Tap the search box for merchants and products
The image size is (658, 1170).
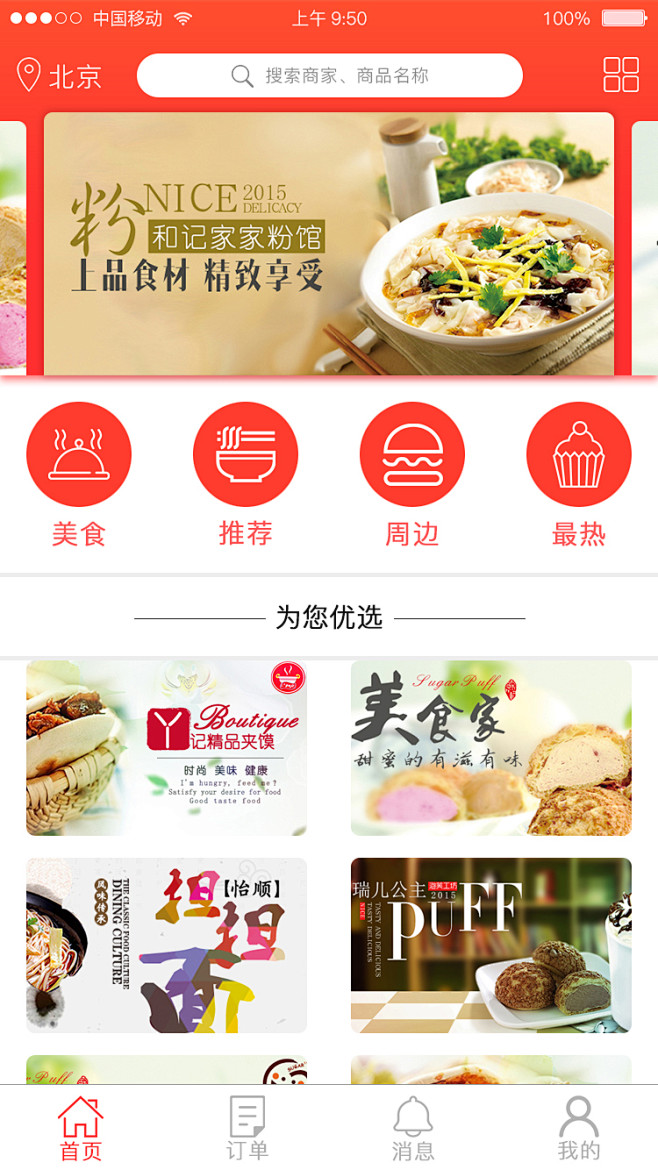[330, 76]
